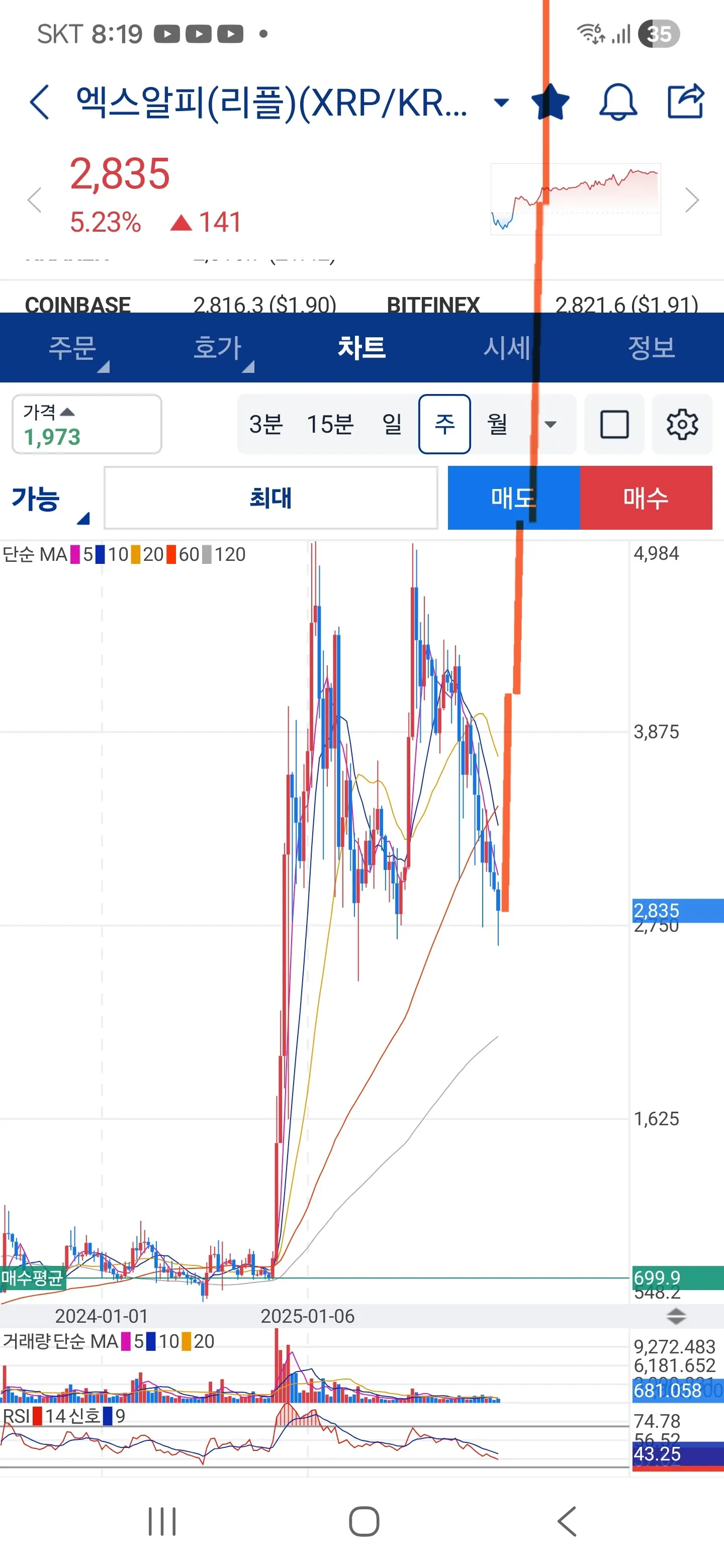This screenshot has height=1568, width=724.
Task: Toggle the favorite star for XRP
Action: click(x=550, y=102)
